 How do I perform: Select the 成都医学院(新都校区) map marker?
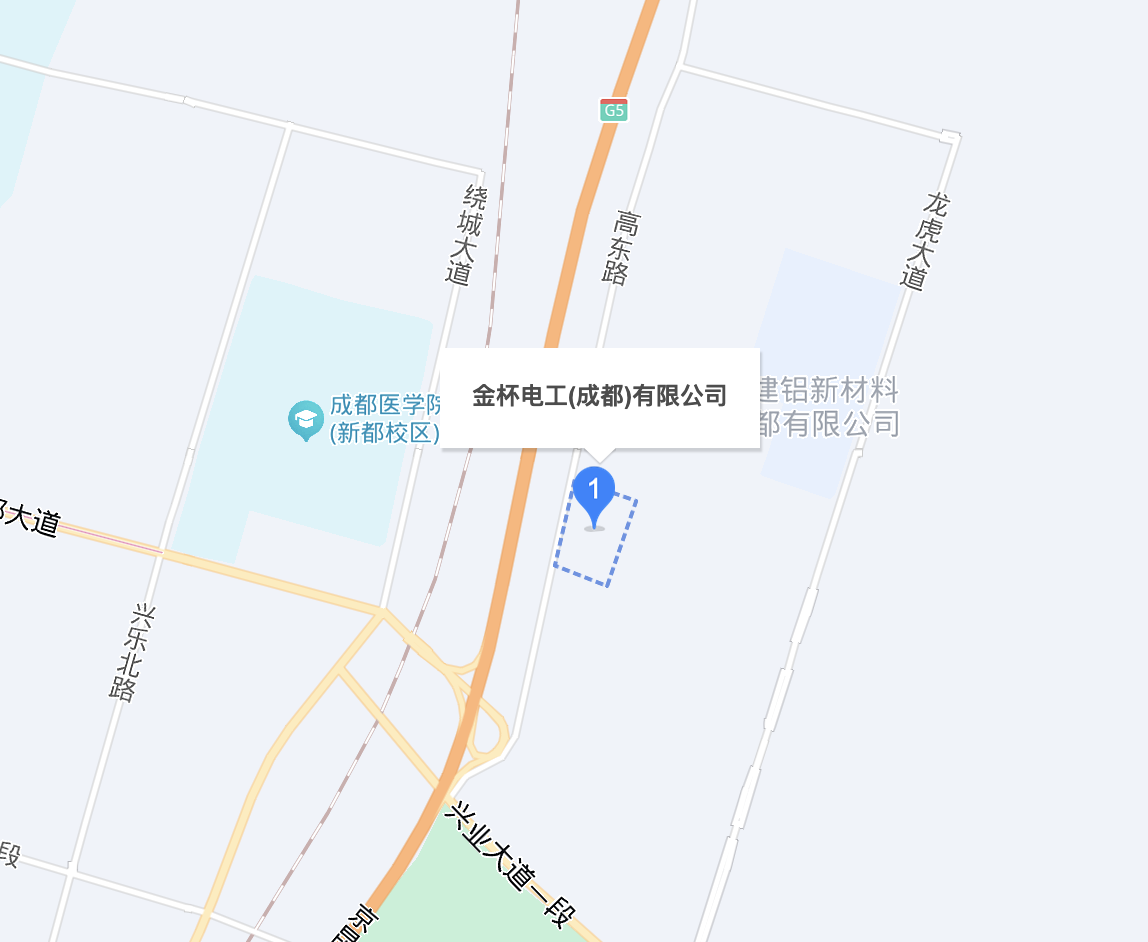[x=306, y=420]
